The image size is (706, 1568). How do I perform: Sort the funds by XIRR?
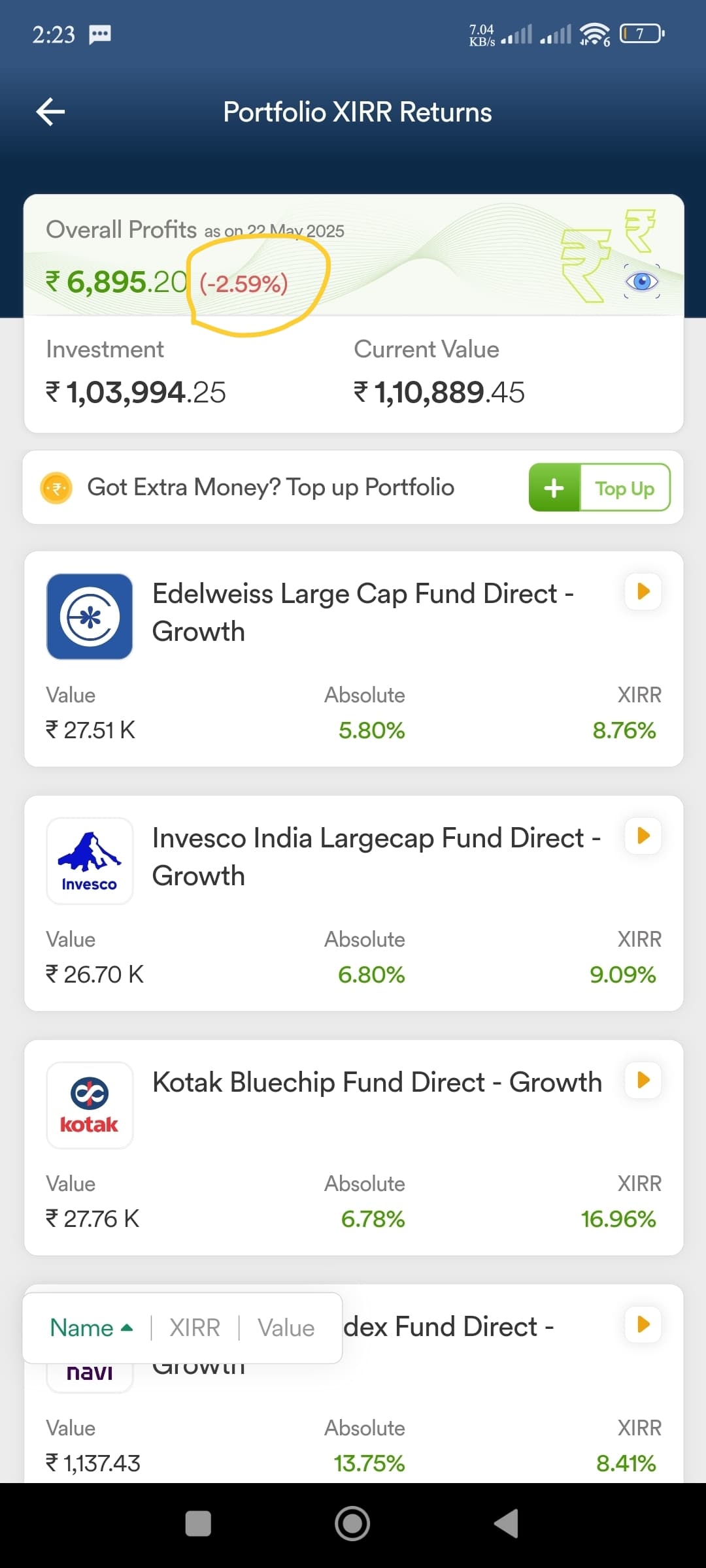click(195, 1328)
